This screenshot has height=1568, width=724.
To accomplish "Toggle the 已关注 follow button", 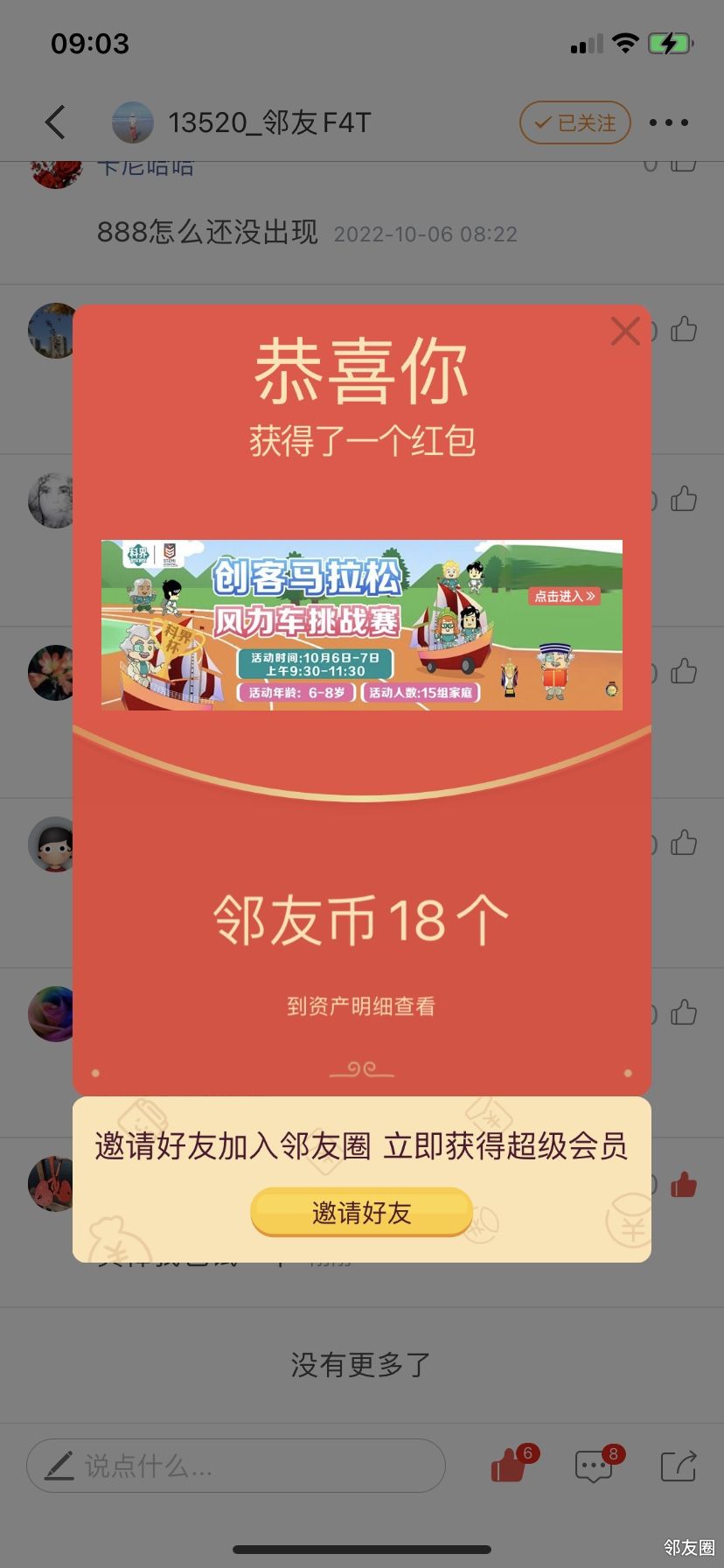I will click(x=575, y=123).
